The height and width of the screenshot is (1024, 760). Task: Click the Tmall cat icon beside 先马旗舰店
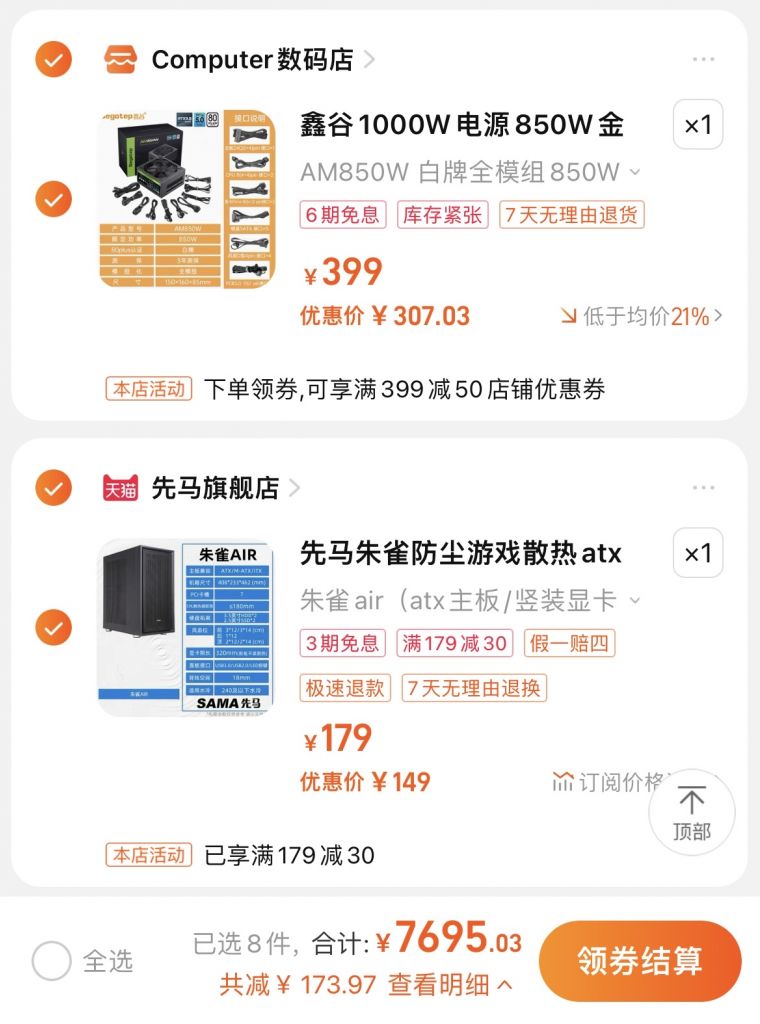click(x=122, y=488)
